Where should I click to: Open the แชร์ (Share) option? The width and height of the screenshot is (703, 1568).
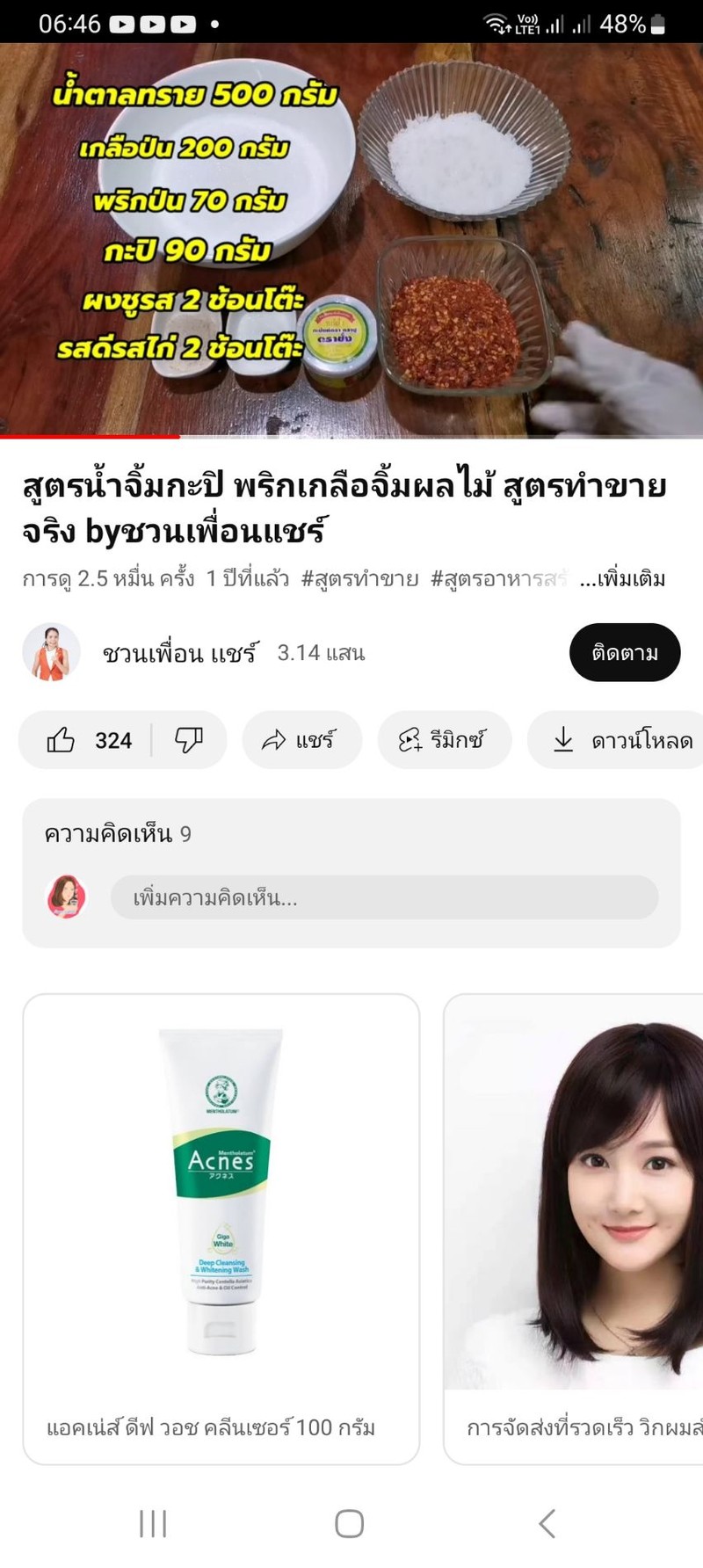coord(302,740)
